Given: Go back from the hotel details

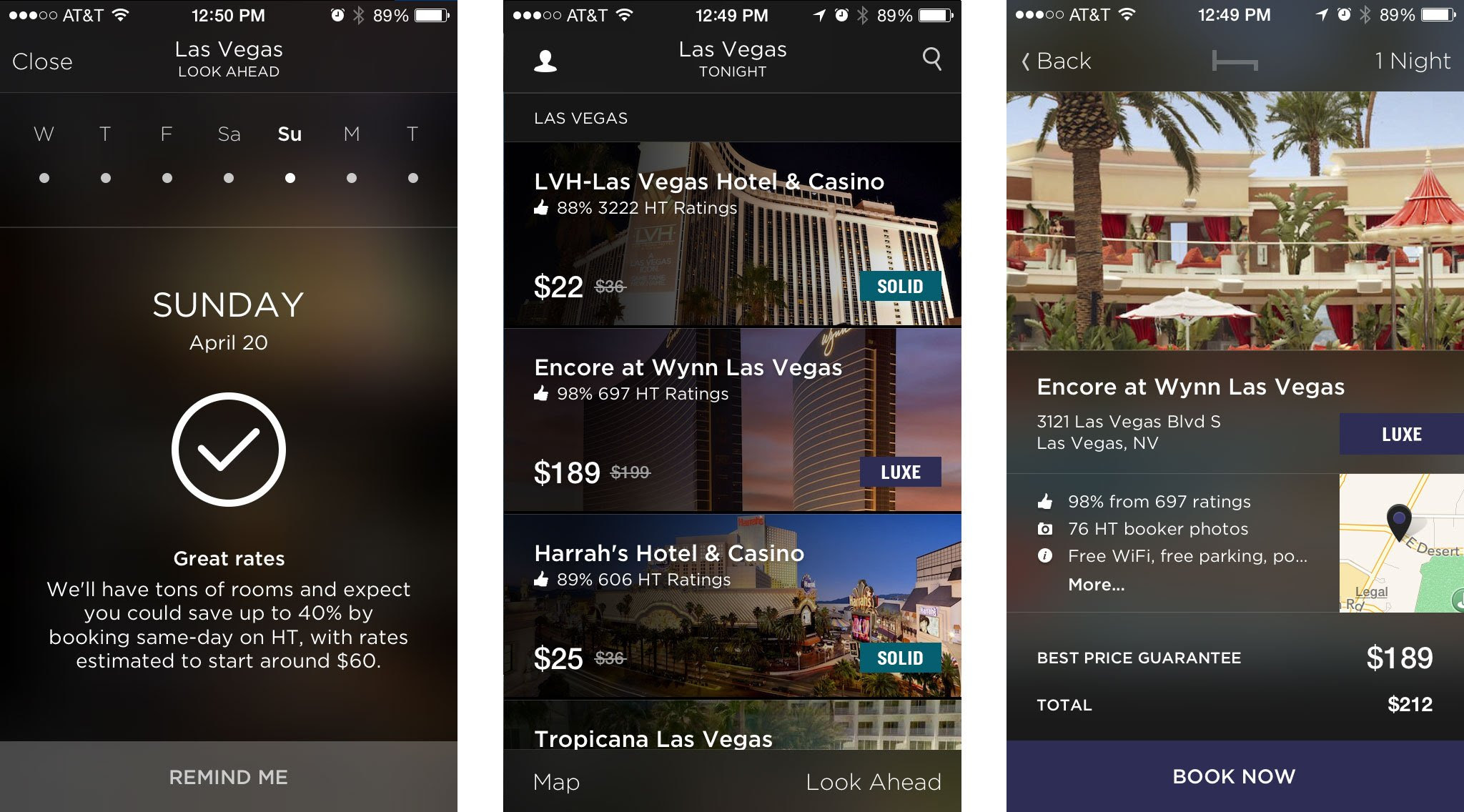Looking at the screenshot, I should click(1057, 61).
